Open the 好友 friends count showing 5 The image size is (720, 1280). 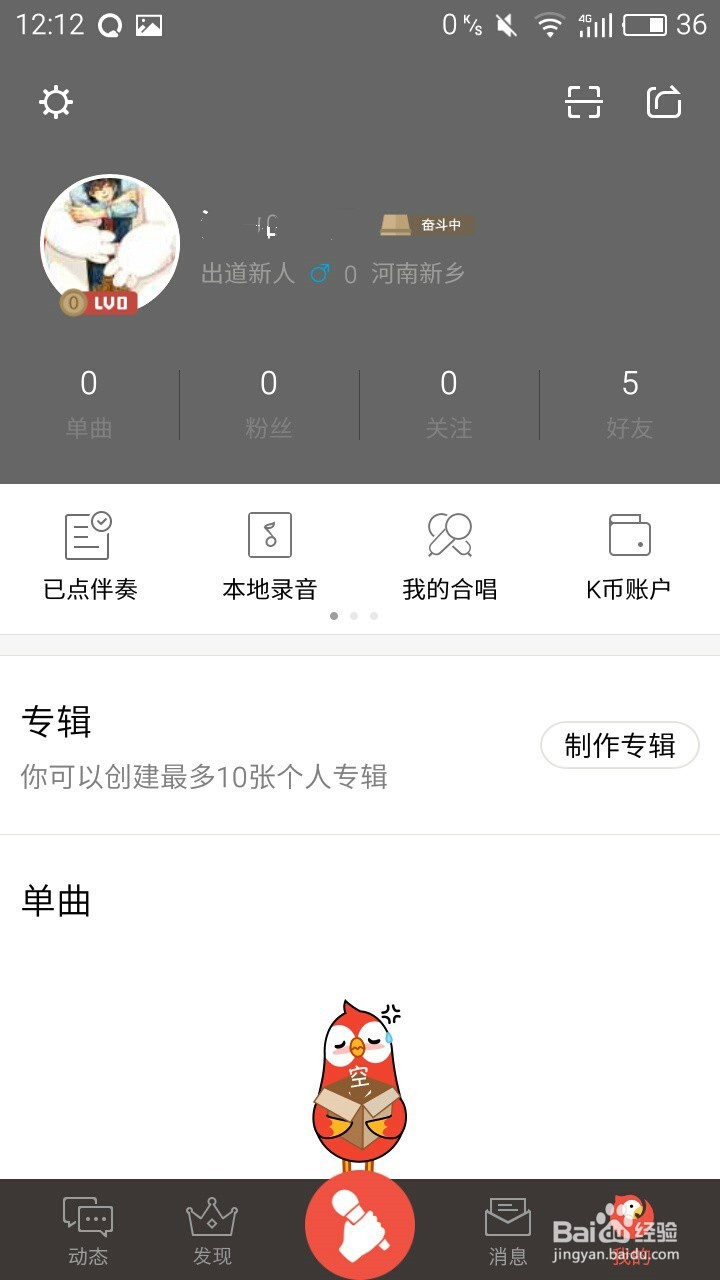point(629,400)
